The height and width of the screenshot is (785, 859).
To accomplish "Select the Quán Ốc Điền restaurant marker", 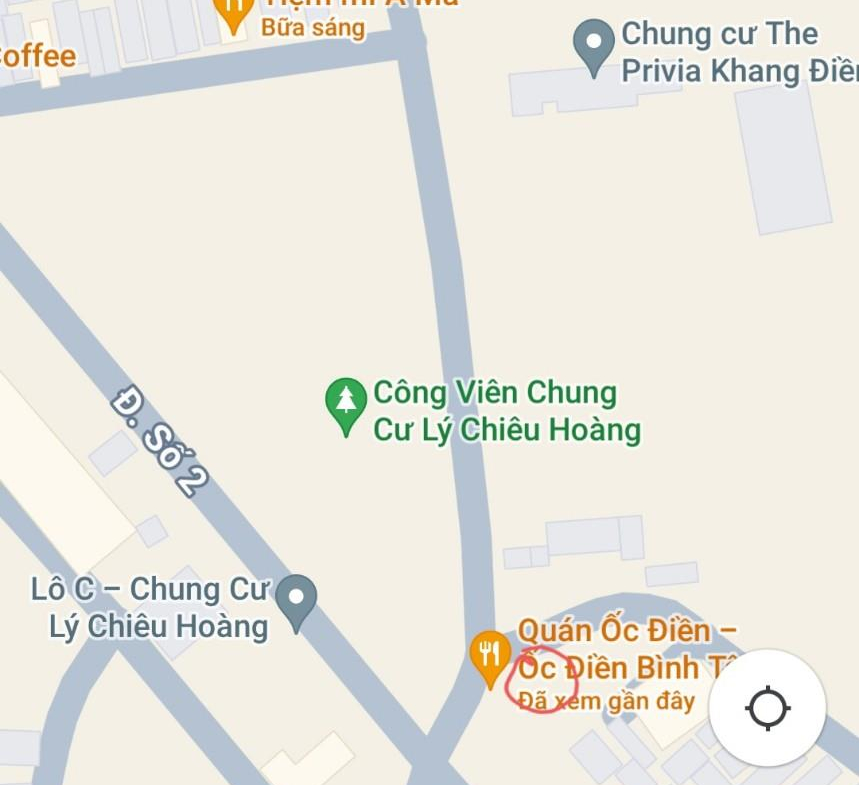I will pyautogui.click(x=489, y=656).
